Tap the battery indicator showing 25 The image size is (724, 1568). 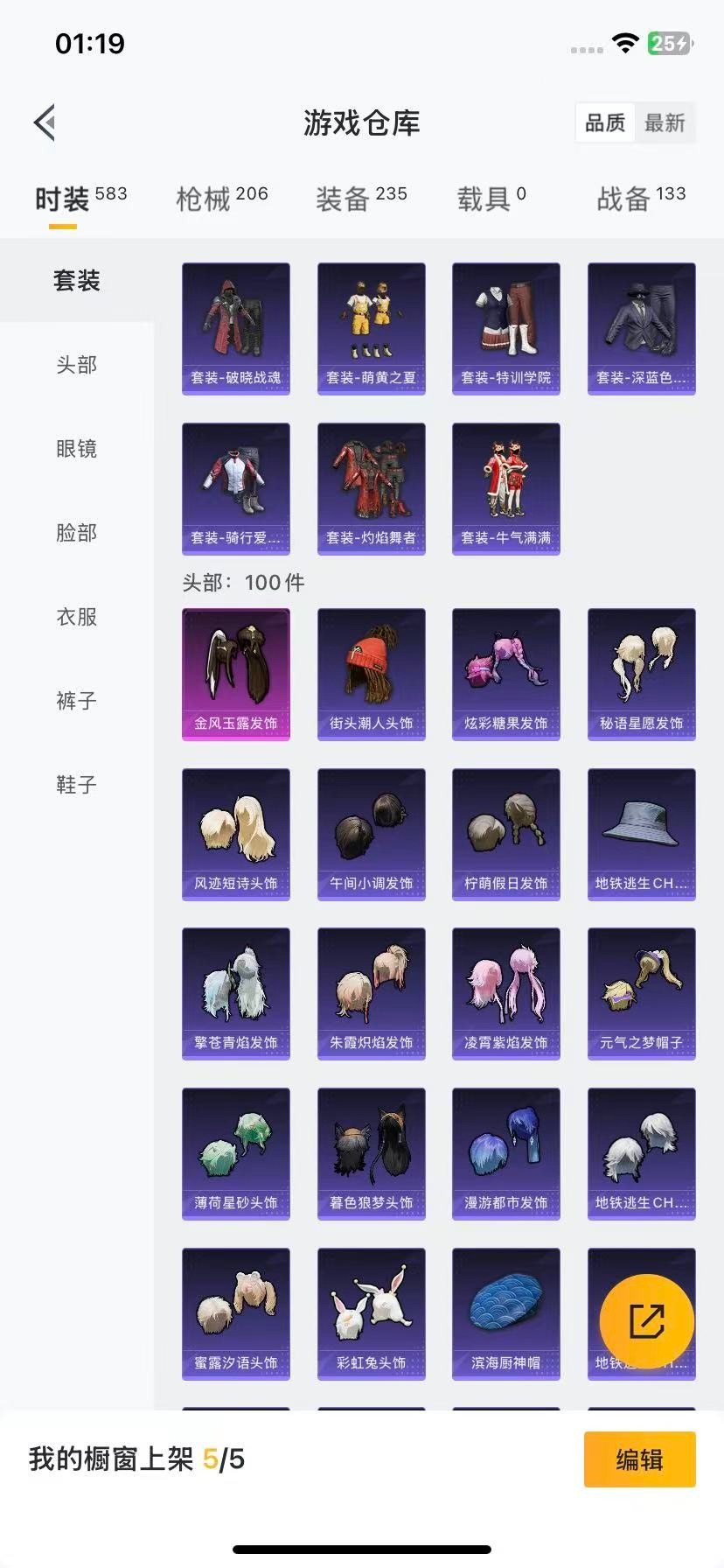tap(672, 41)
